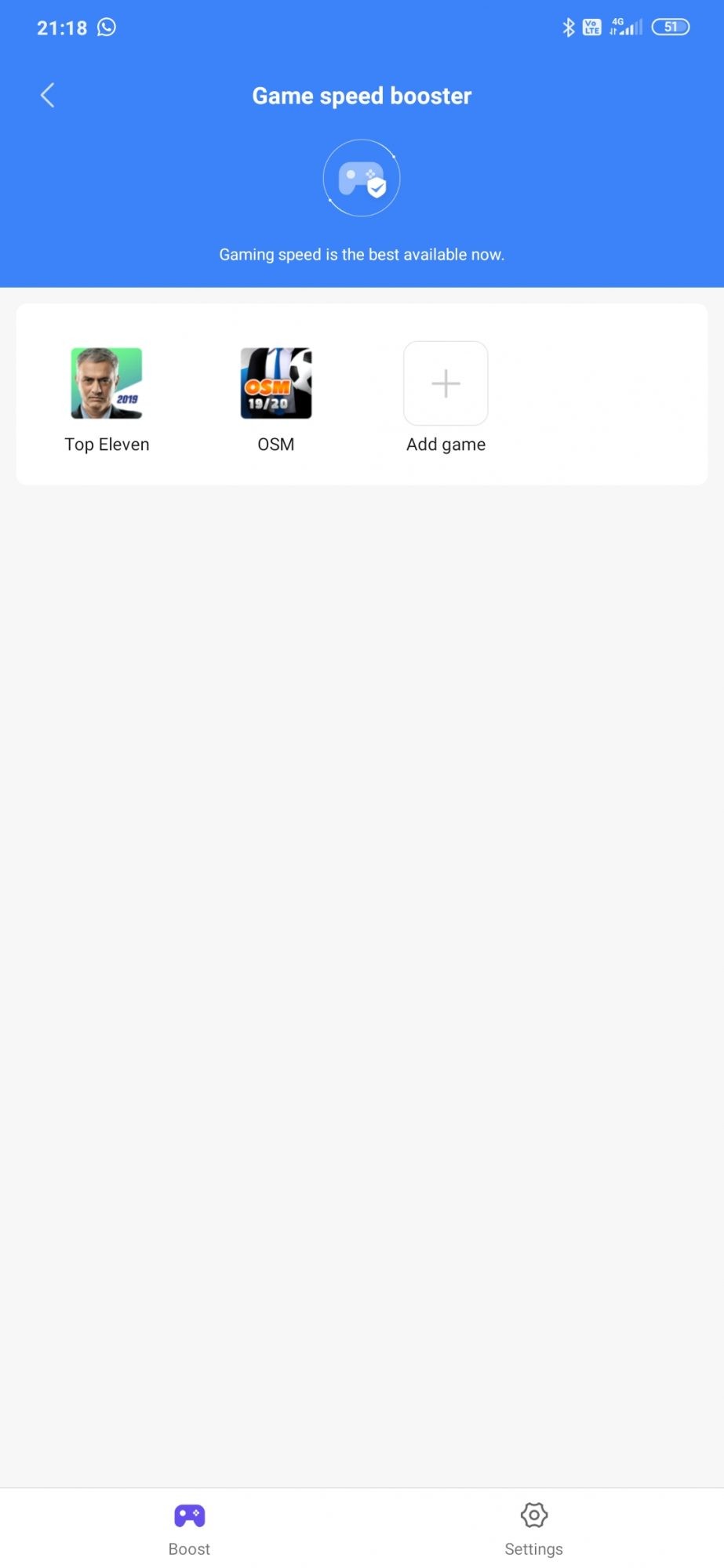This screenshot has width=724, height=1568.
Task: Go back using the top-left arrow
Action: (47, 96)
